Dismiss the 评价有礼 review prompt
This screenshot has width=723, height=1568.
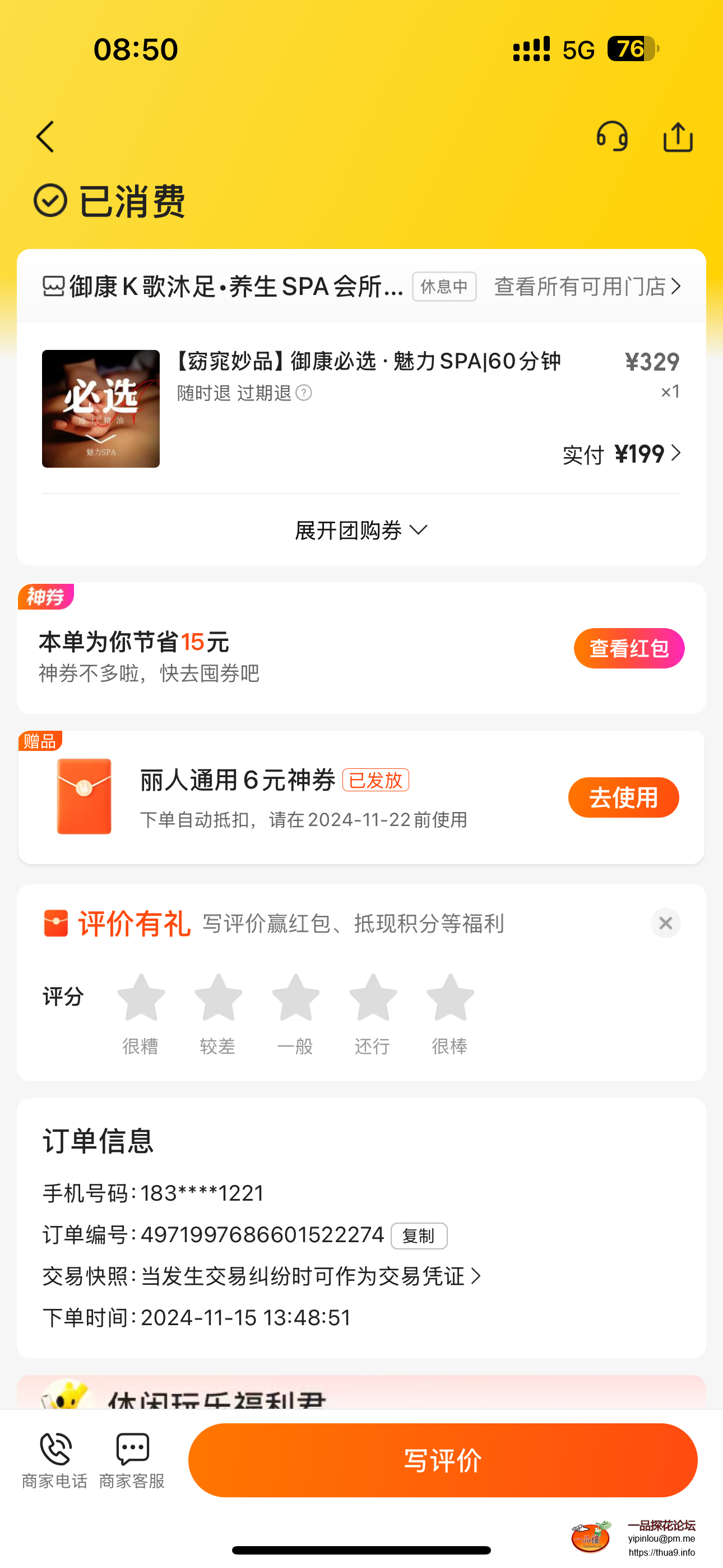click(665, 924)
